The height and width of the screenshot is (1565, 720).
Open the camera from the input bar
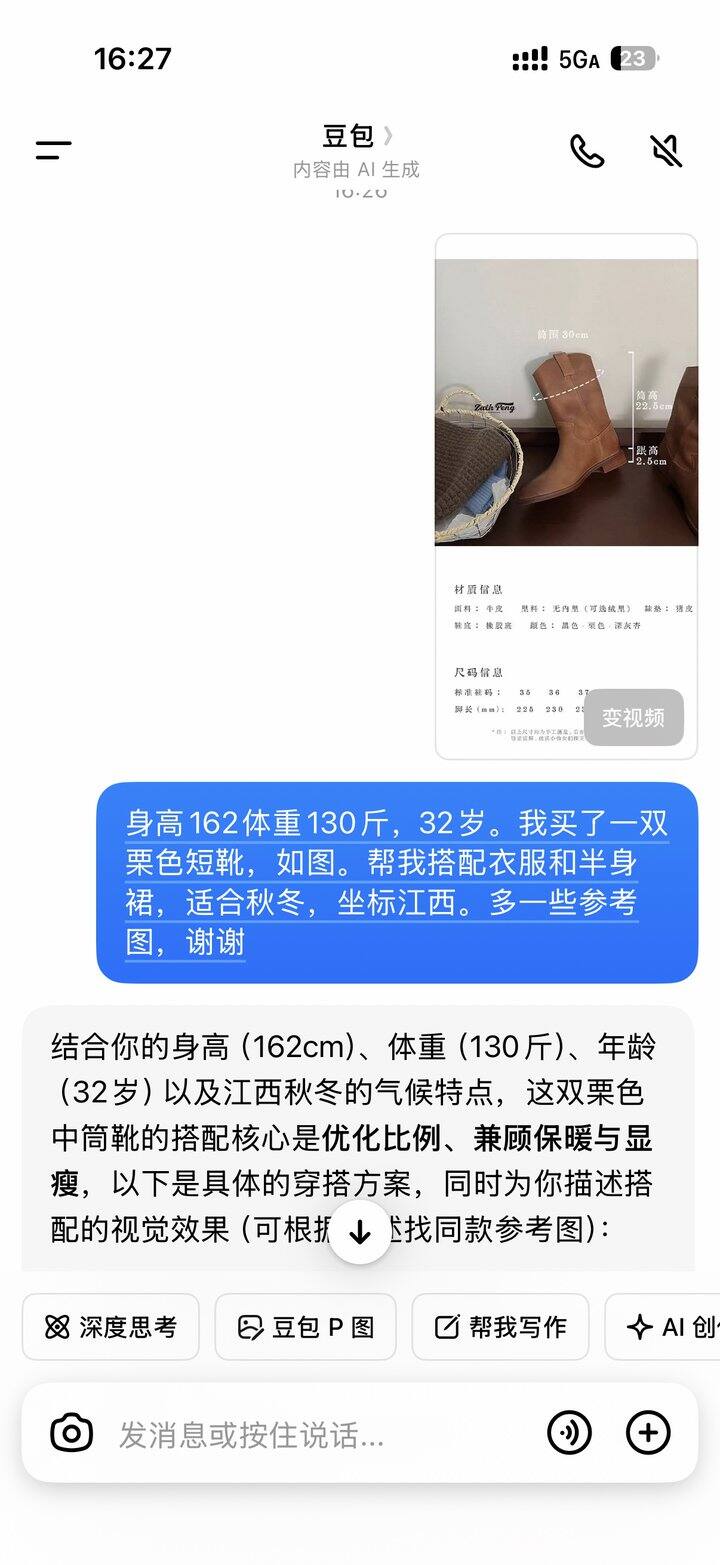[72, 1433]
